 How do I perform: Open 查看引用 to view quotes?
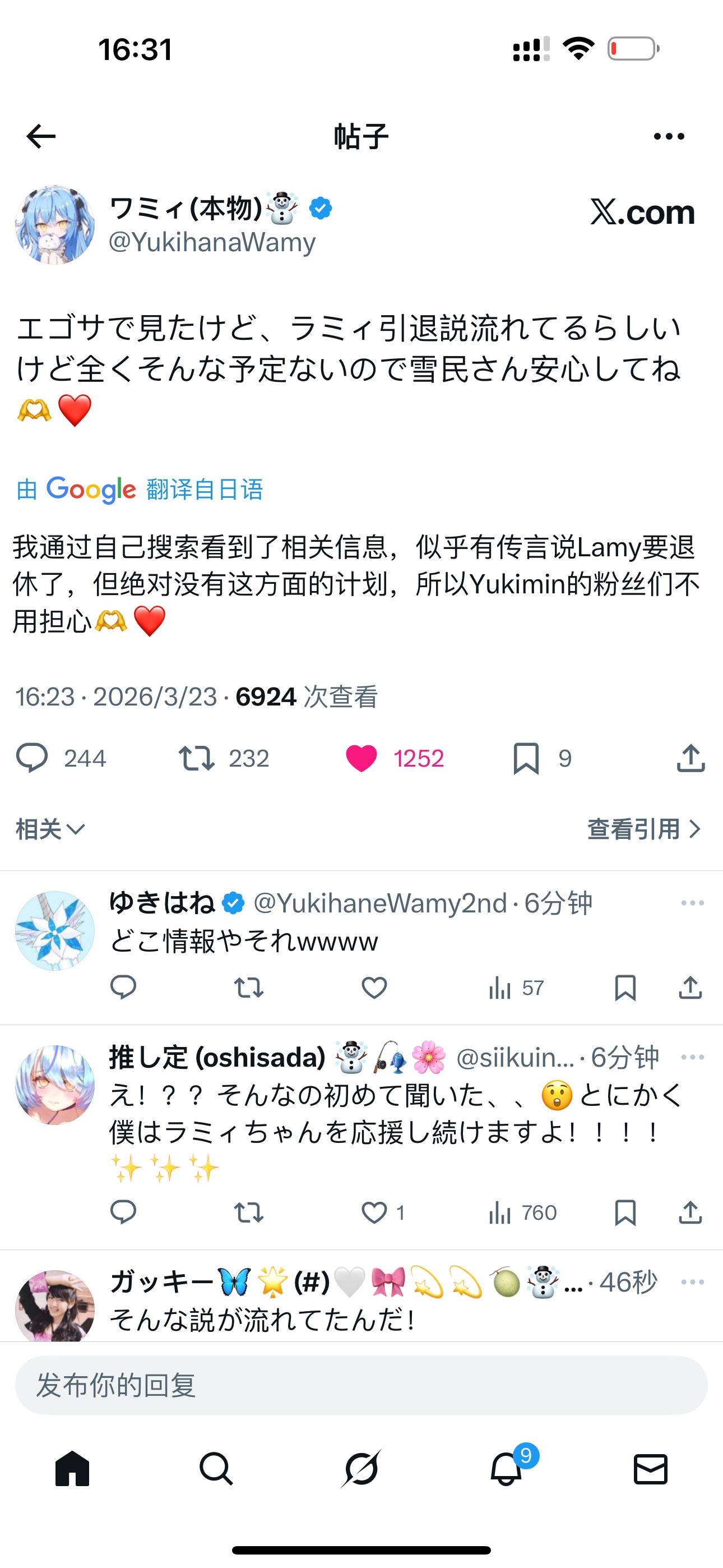(x=645, y=829)
